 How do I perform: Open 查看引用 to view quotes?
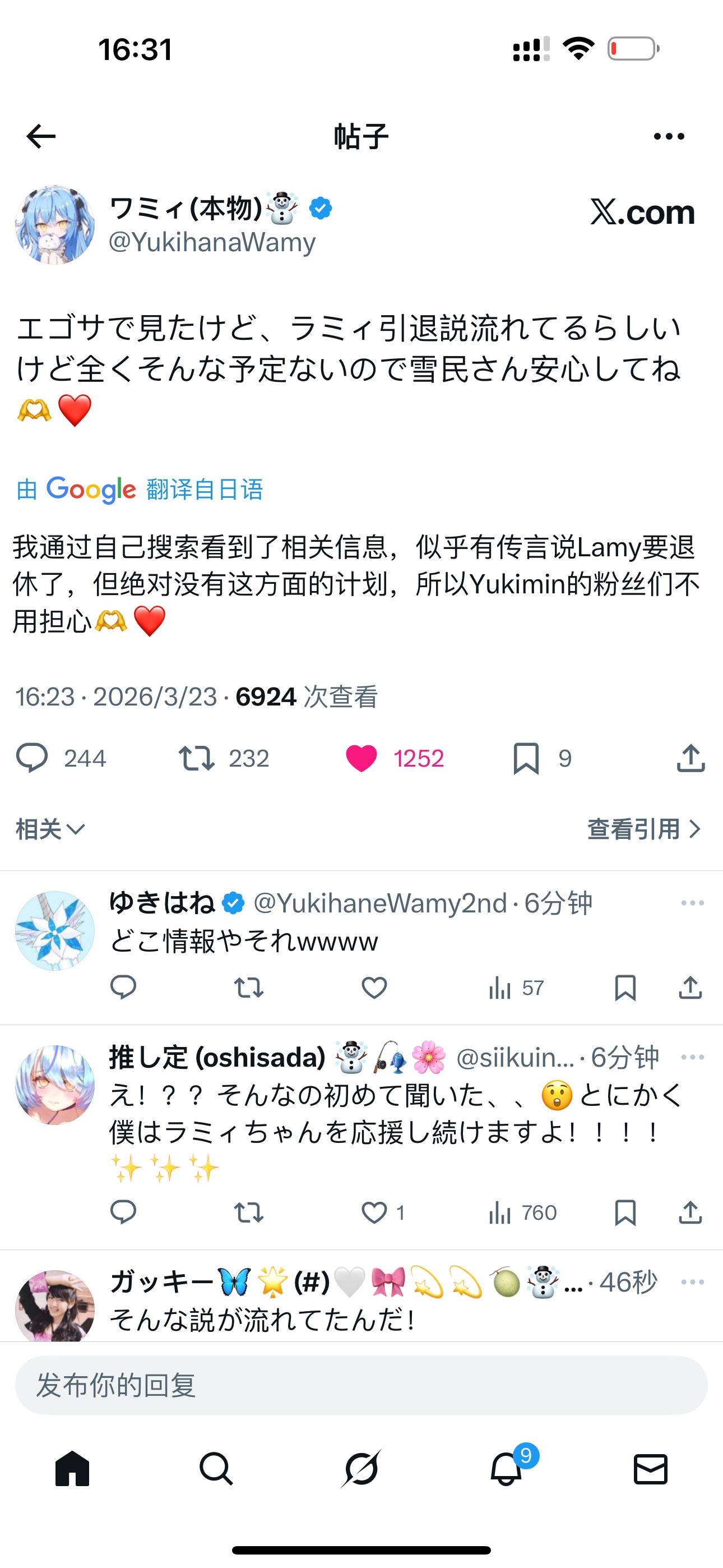(x=645, y=829)
